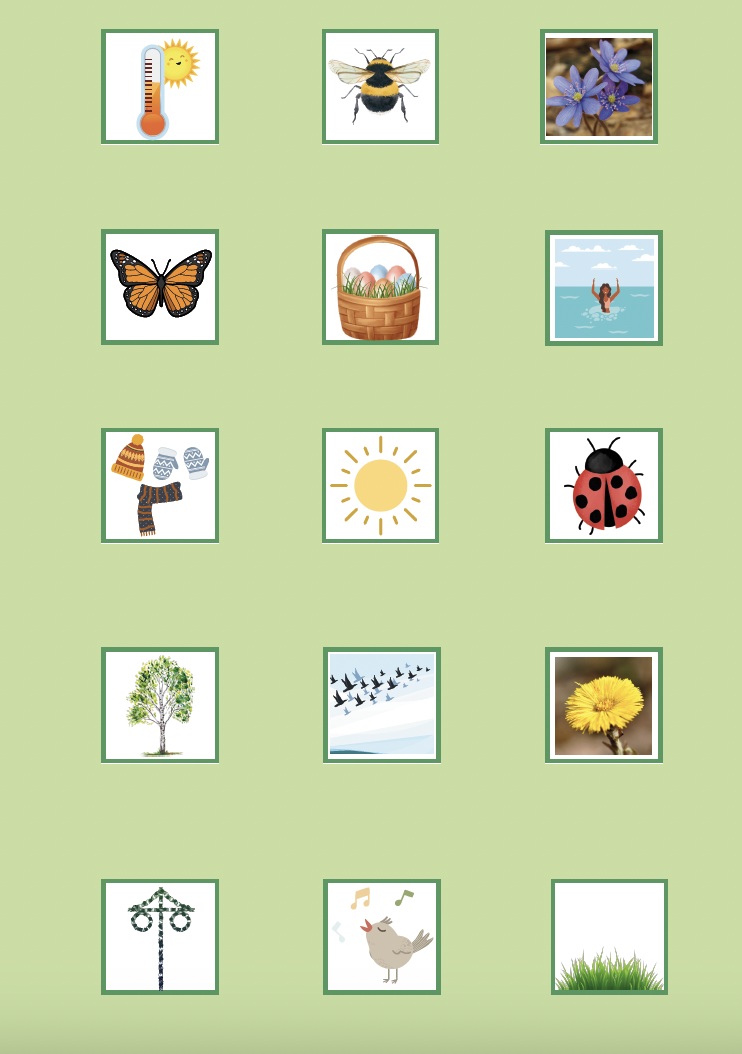The width and height of the screenshot is (742, 1054).
Task: Tap the thermometer and sun picture
Action: [160, 87]
